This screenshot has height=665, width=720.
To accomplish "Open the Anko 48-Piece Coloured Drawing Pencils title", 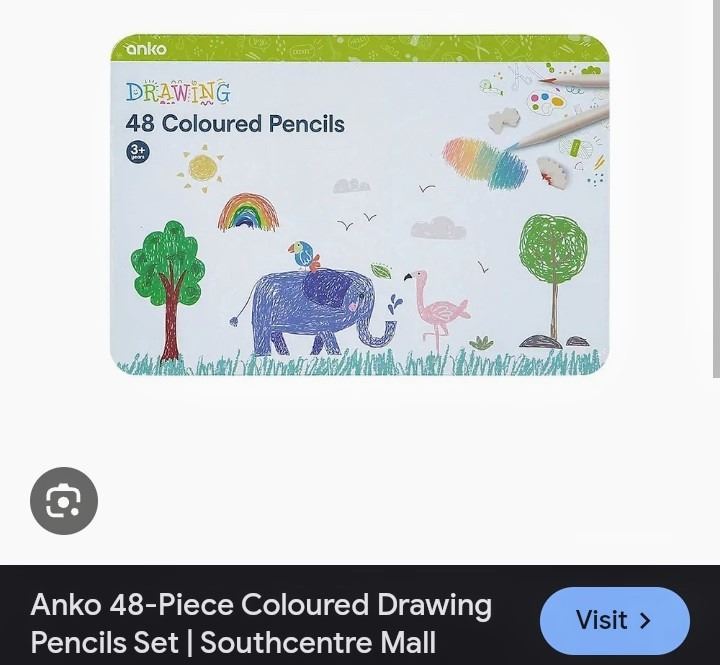I will (x=261, y=622).
